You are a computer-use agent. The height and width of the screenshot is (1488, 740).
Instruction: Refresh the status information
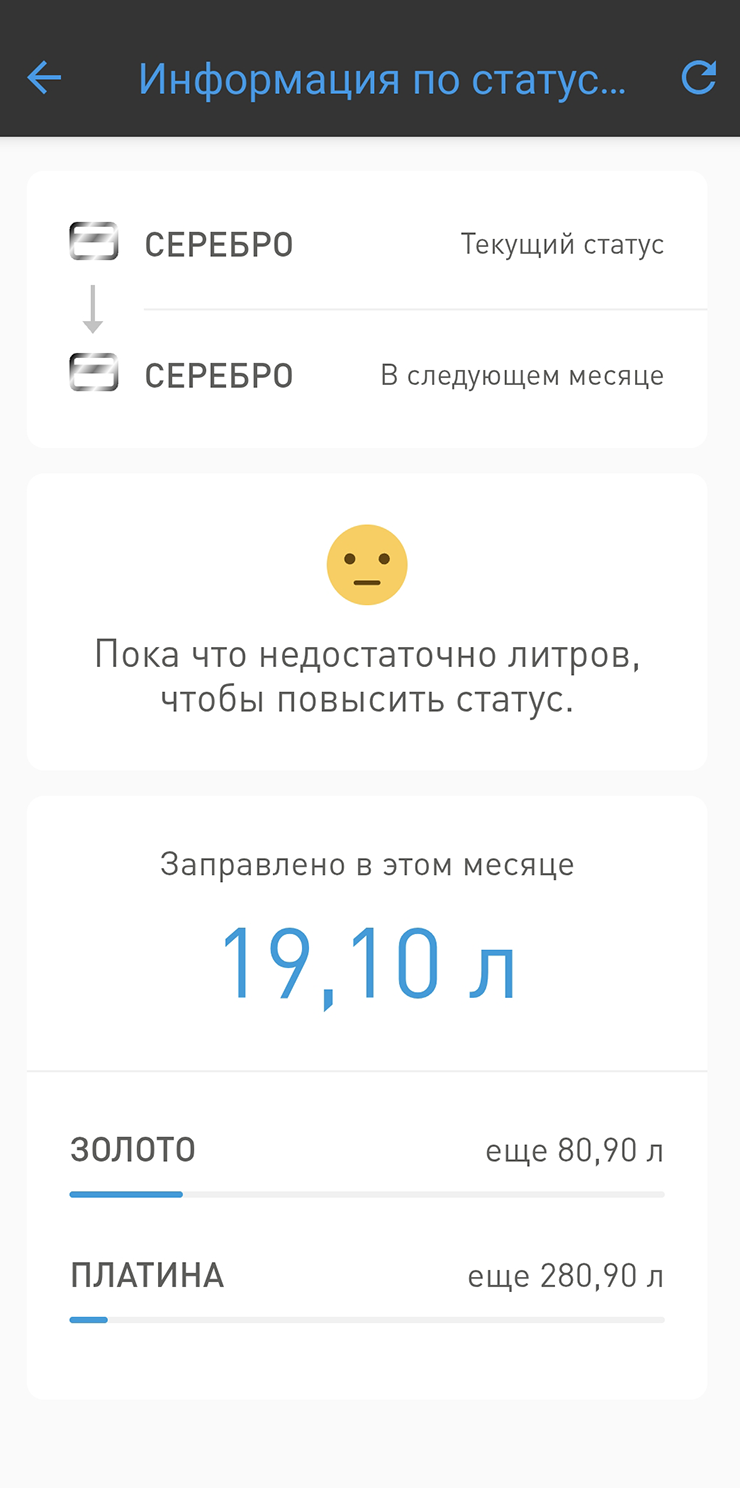point(698,78)
